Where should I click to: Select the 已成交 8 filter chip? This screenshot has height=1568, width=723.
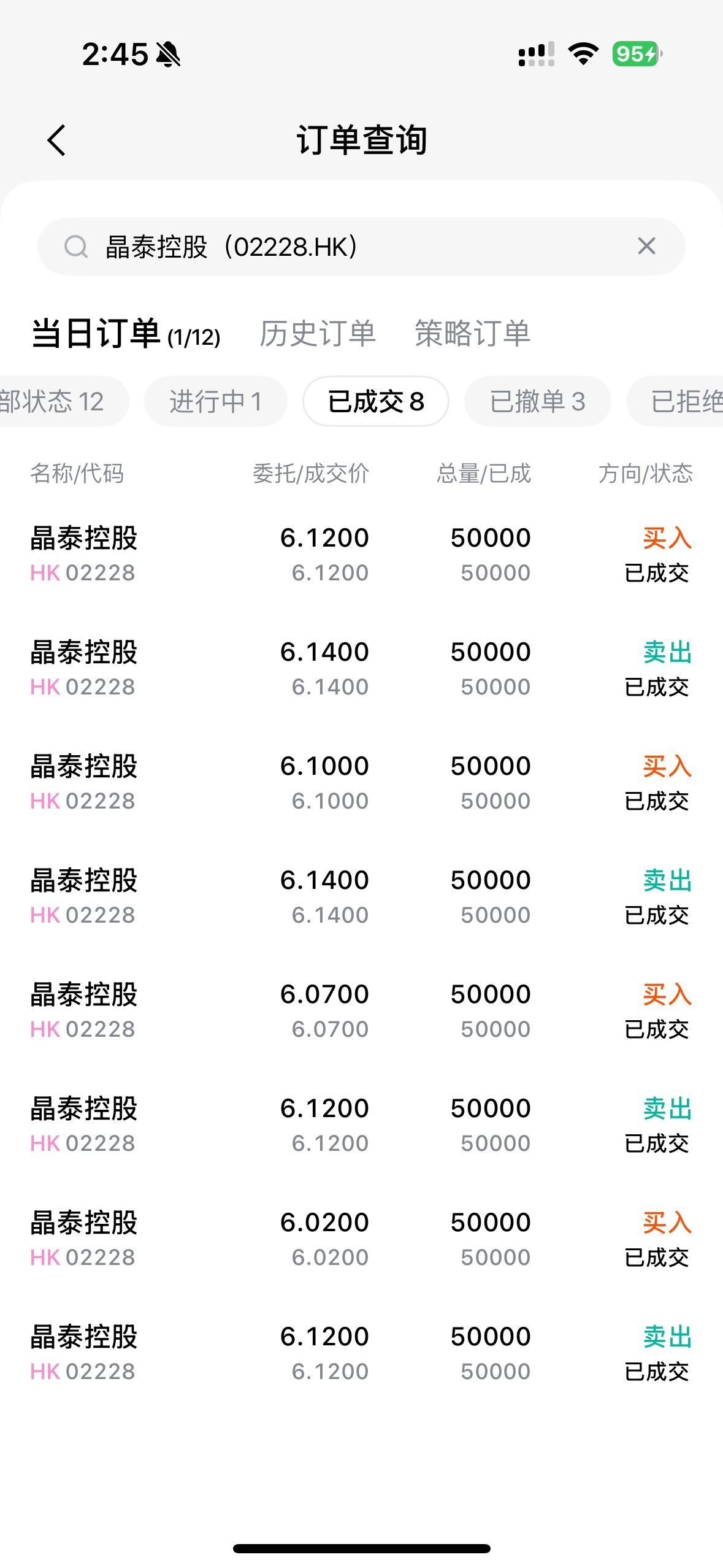[376, 401]
